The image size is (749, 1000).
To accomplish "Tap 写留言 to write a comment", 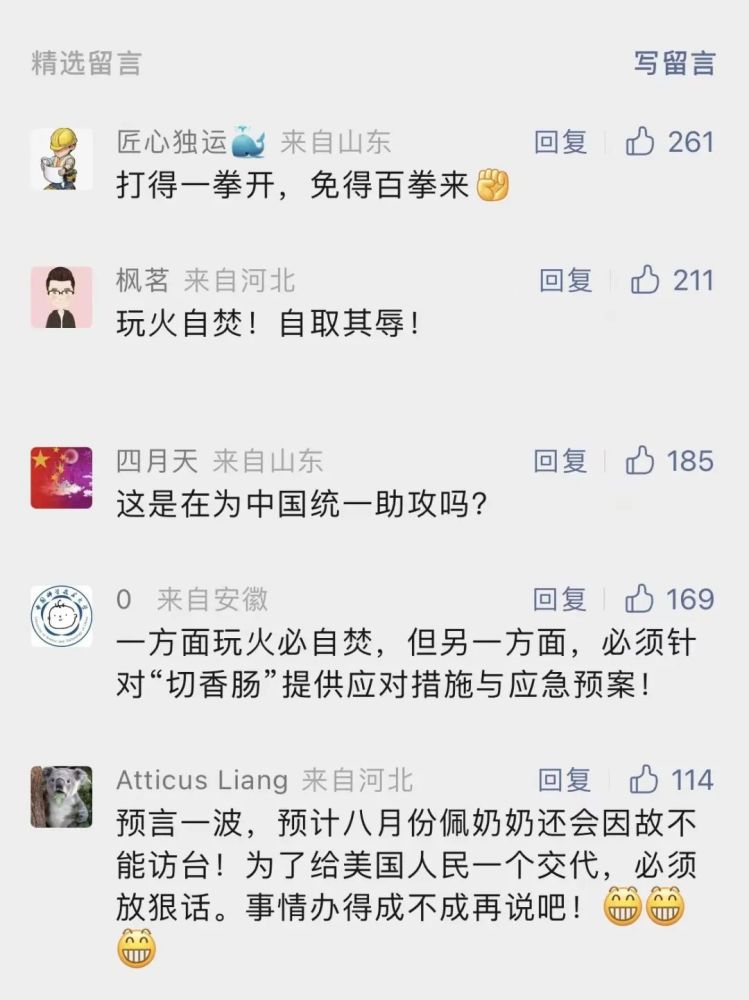I will (674, 63).
